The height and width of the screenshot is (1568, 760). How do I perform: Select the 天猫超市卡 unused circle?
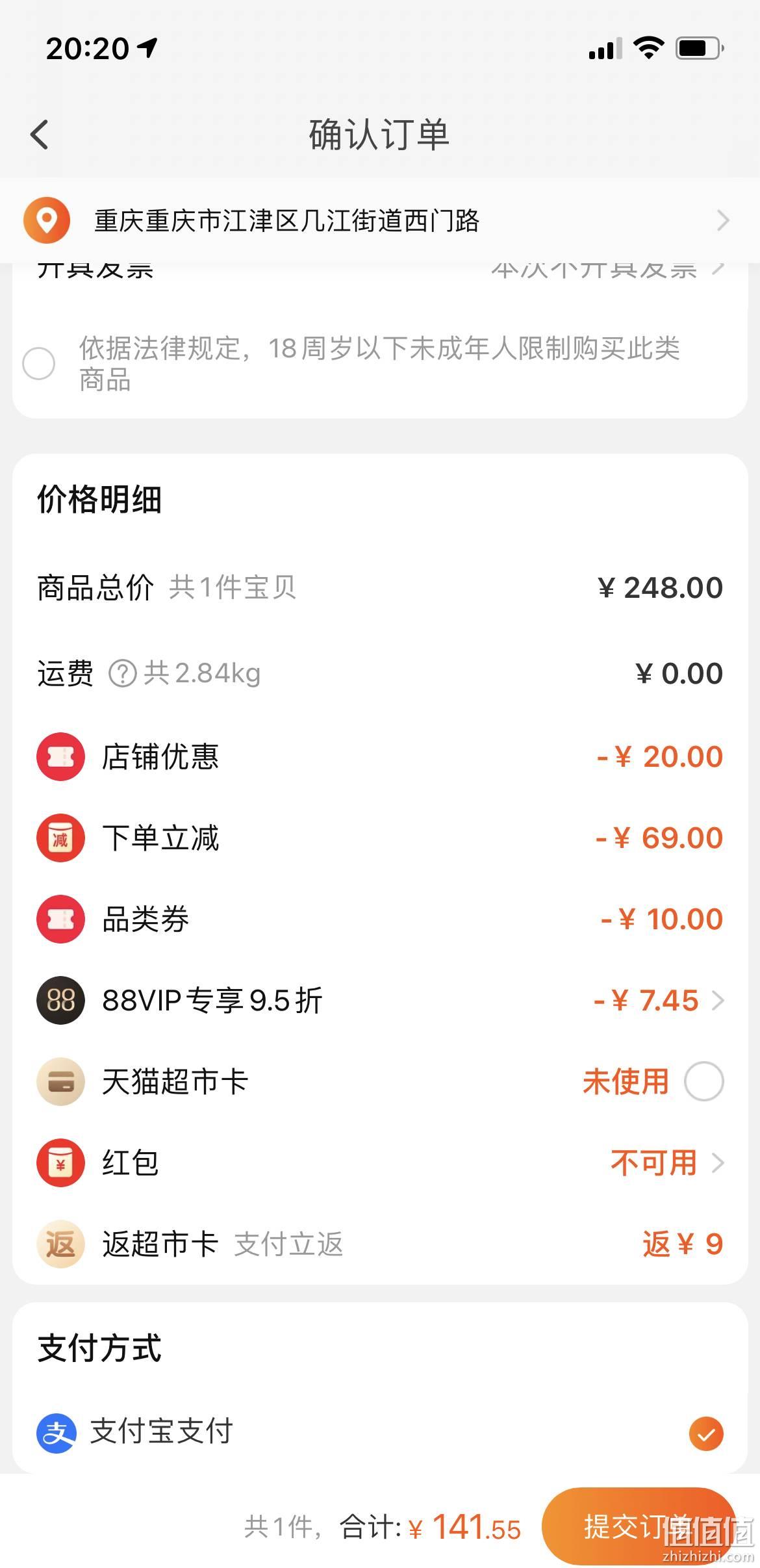coord(704,1081)
